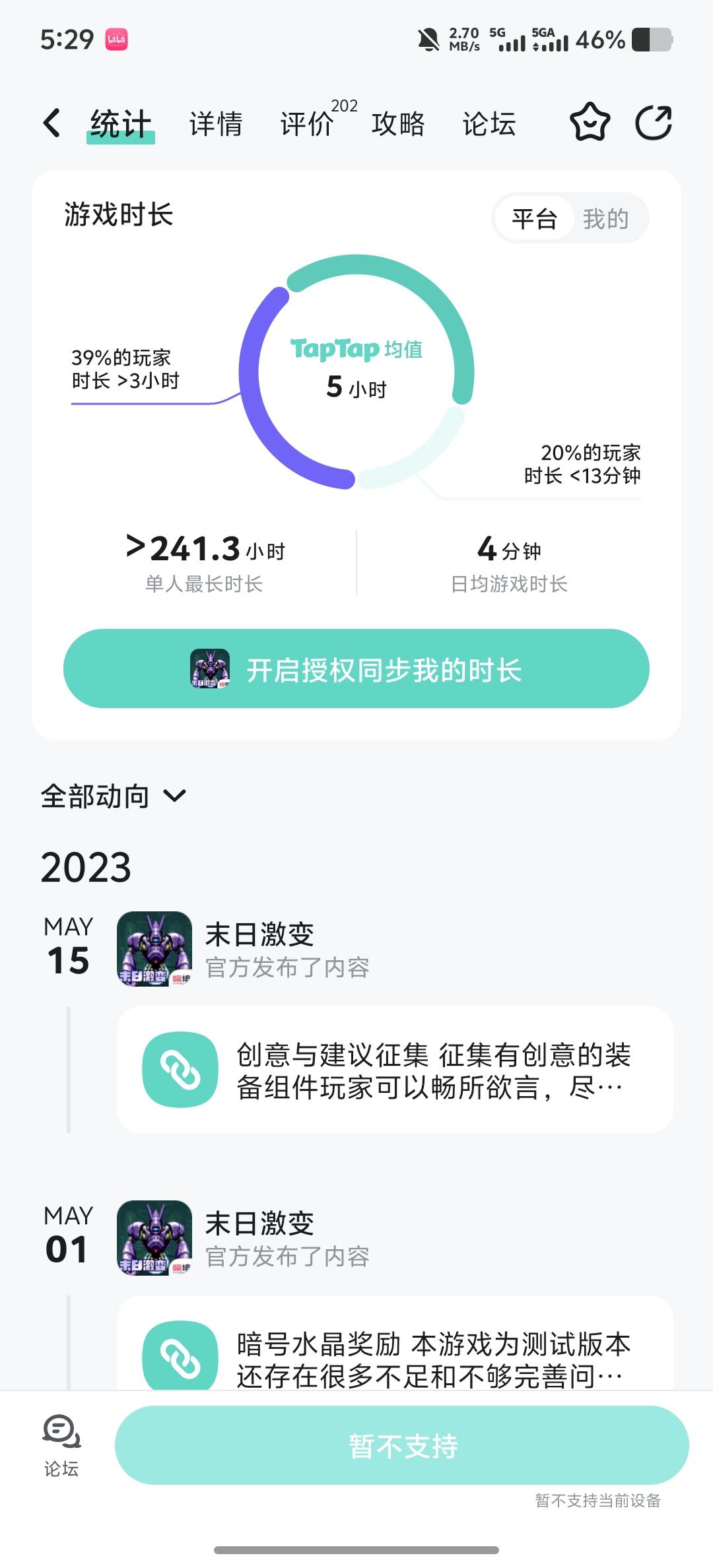Tap the star favorite icon
Screen dimensions: 713x1568
click(x=590, y=123)
